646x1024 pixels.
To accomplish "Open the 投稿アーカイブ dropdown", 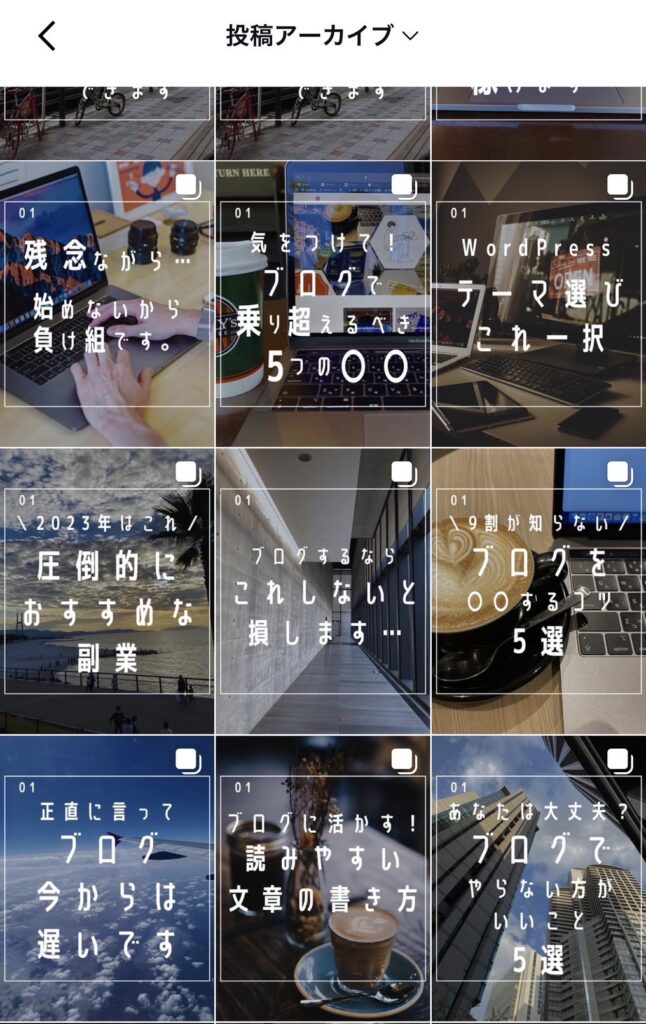I will point(322,37).
